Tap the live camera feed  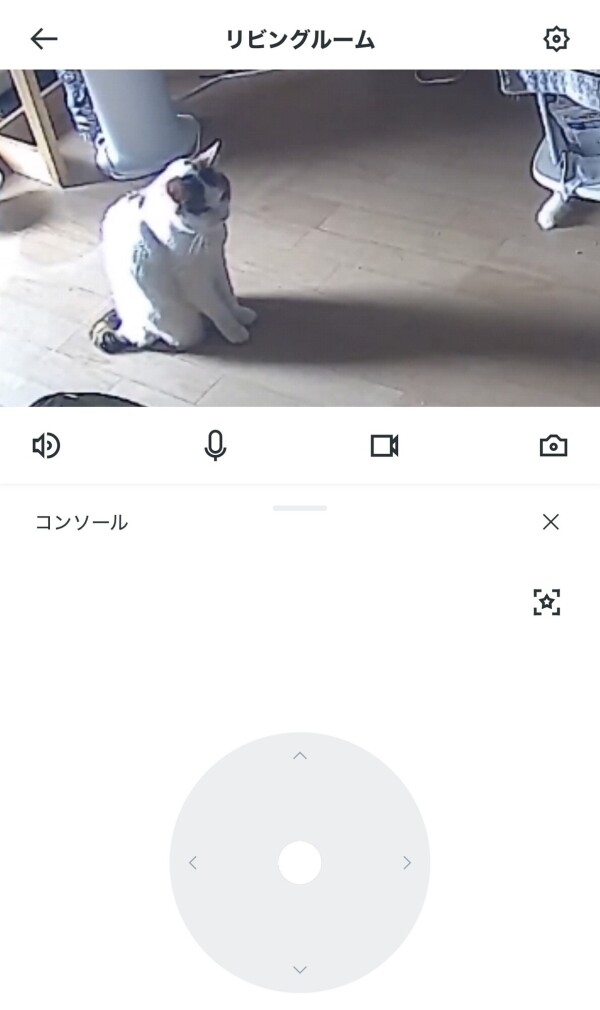click(300, 238)
